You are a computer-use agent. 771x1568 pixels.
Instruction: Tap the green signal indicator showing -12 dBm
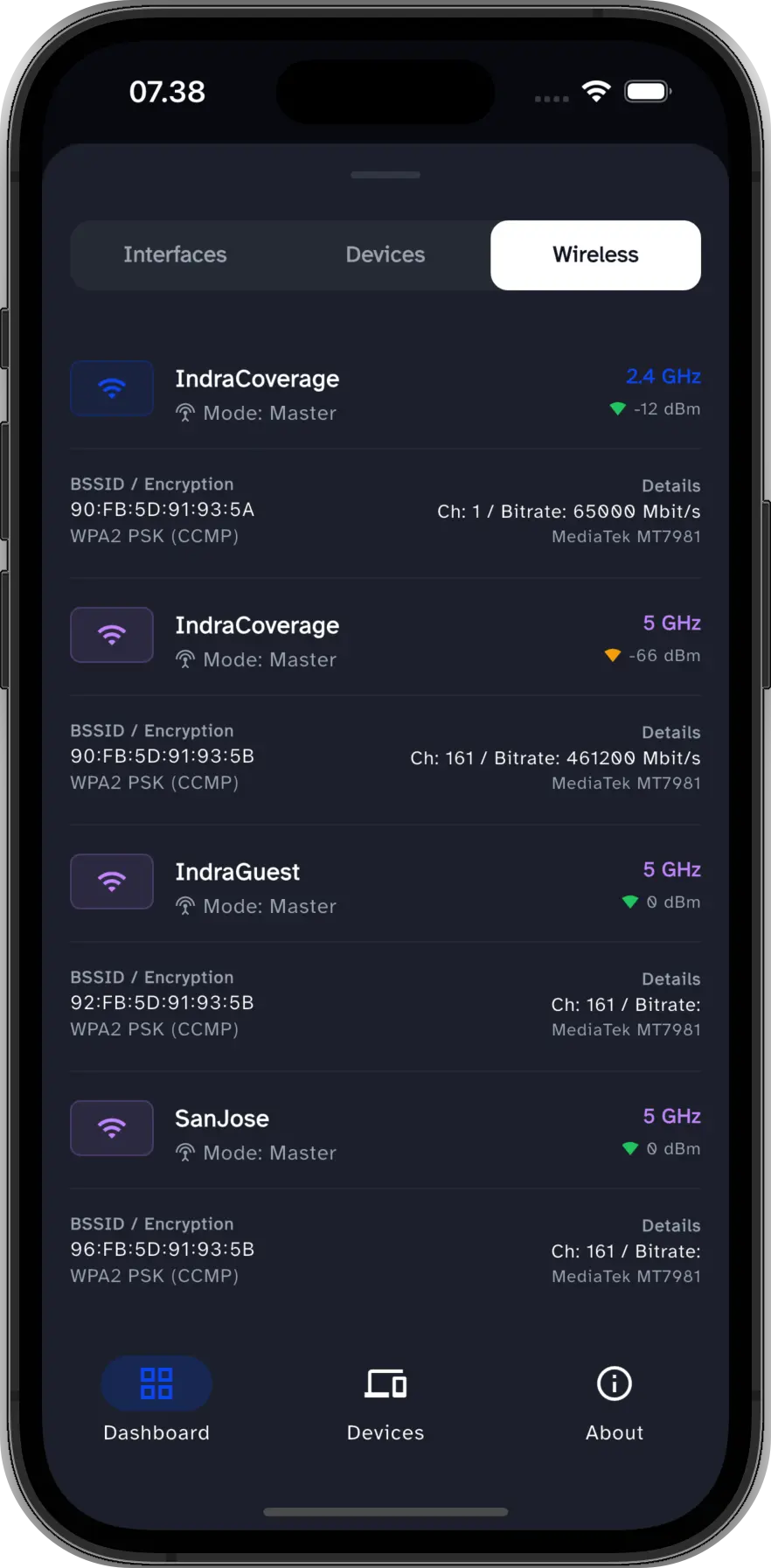[616, 408]
